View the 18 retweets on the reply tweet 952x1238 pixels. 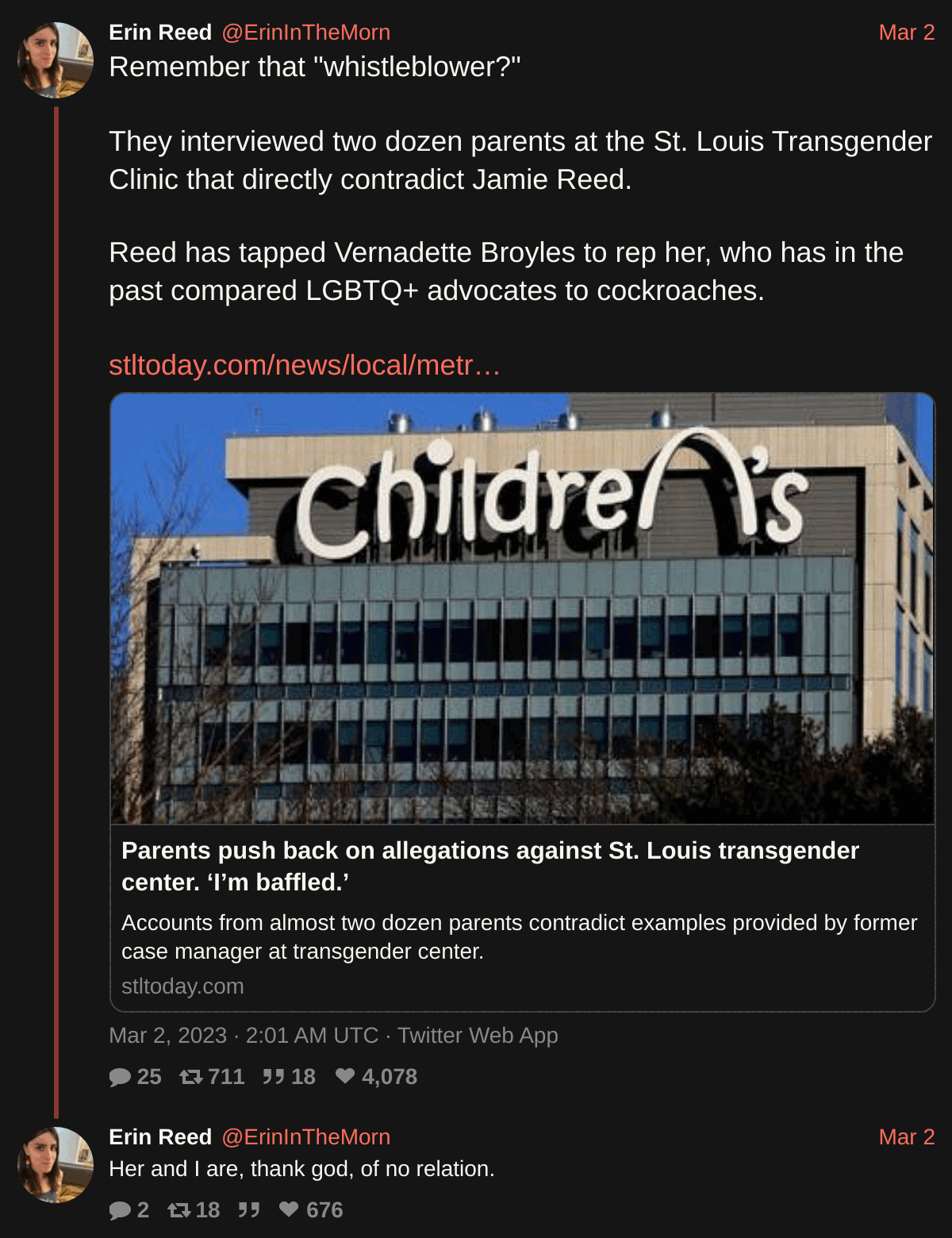[194, 1210]
